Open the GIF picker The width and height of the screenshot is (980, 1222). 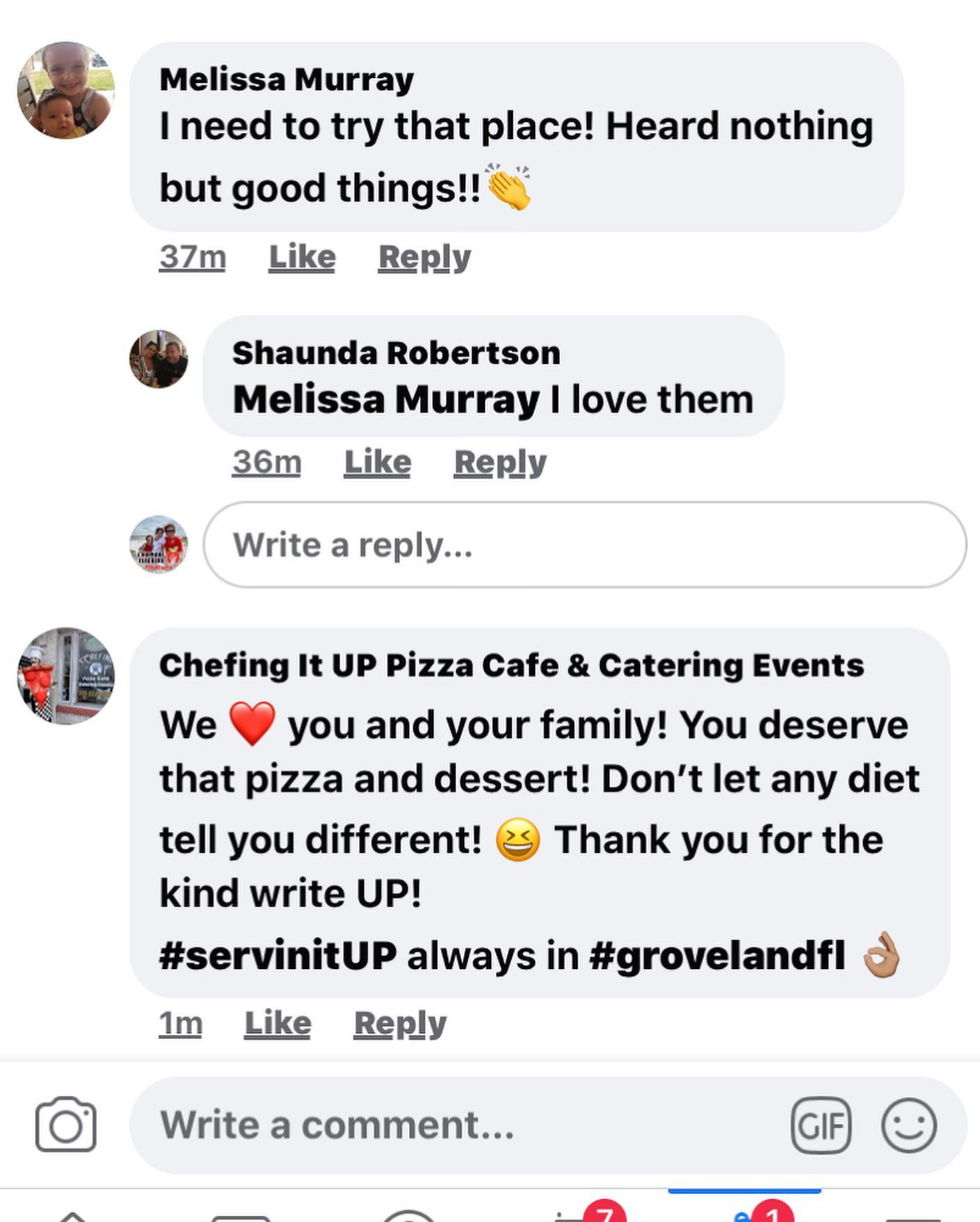pos(821,1125)
